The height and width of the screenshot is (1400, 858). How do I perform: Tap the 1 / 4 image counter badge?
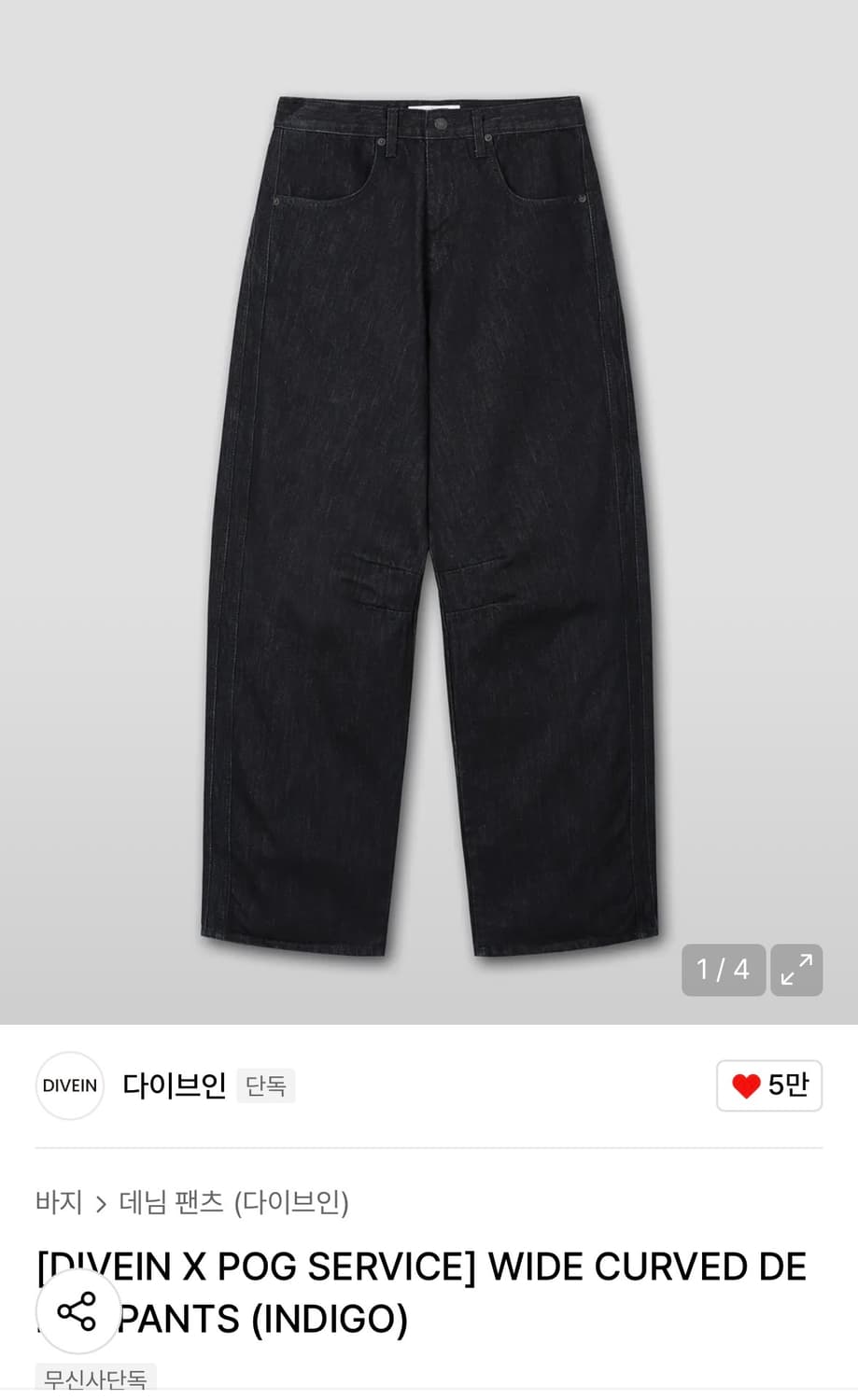tap(723, 970)
